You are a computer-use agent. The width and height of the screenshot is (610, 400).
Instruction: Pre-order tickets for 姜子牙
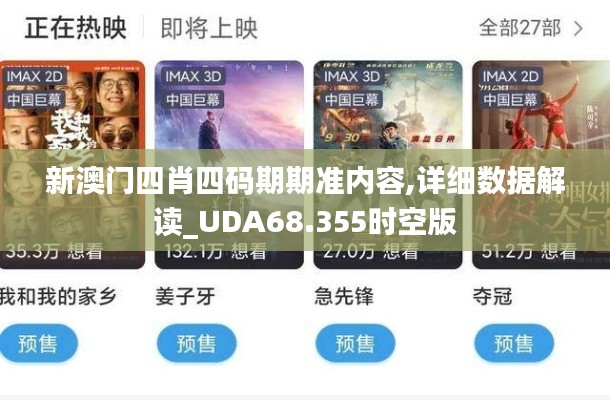point(196,344)
